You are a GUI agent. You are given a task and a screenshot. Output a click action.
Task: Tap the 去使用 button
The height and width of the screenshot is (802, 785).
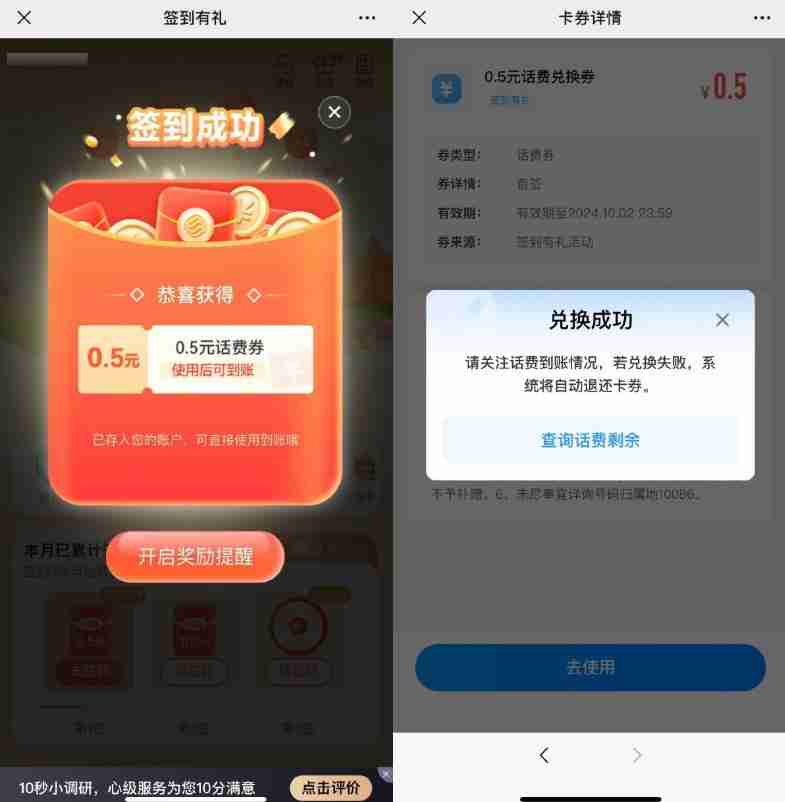coord(590,667)
